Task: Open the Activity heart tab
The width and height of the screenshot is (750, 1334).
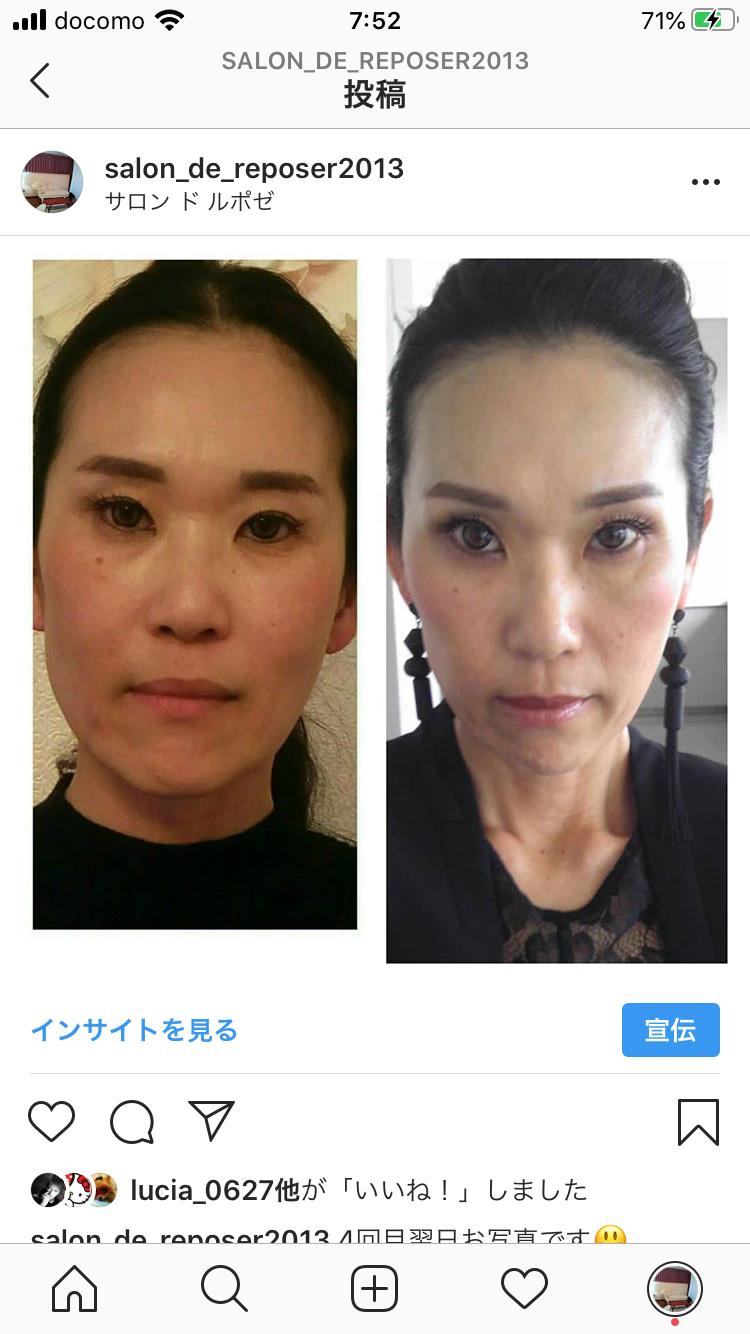Action: pos(525,1289)
